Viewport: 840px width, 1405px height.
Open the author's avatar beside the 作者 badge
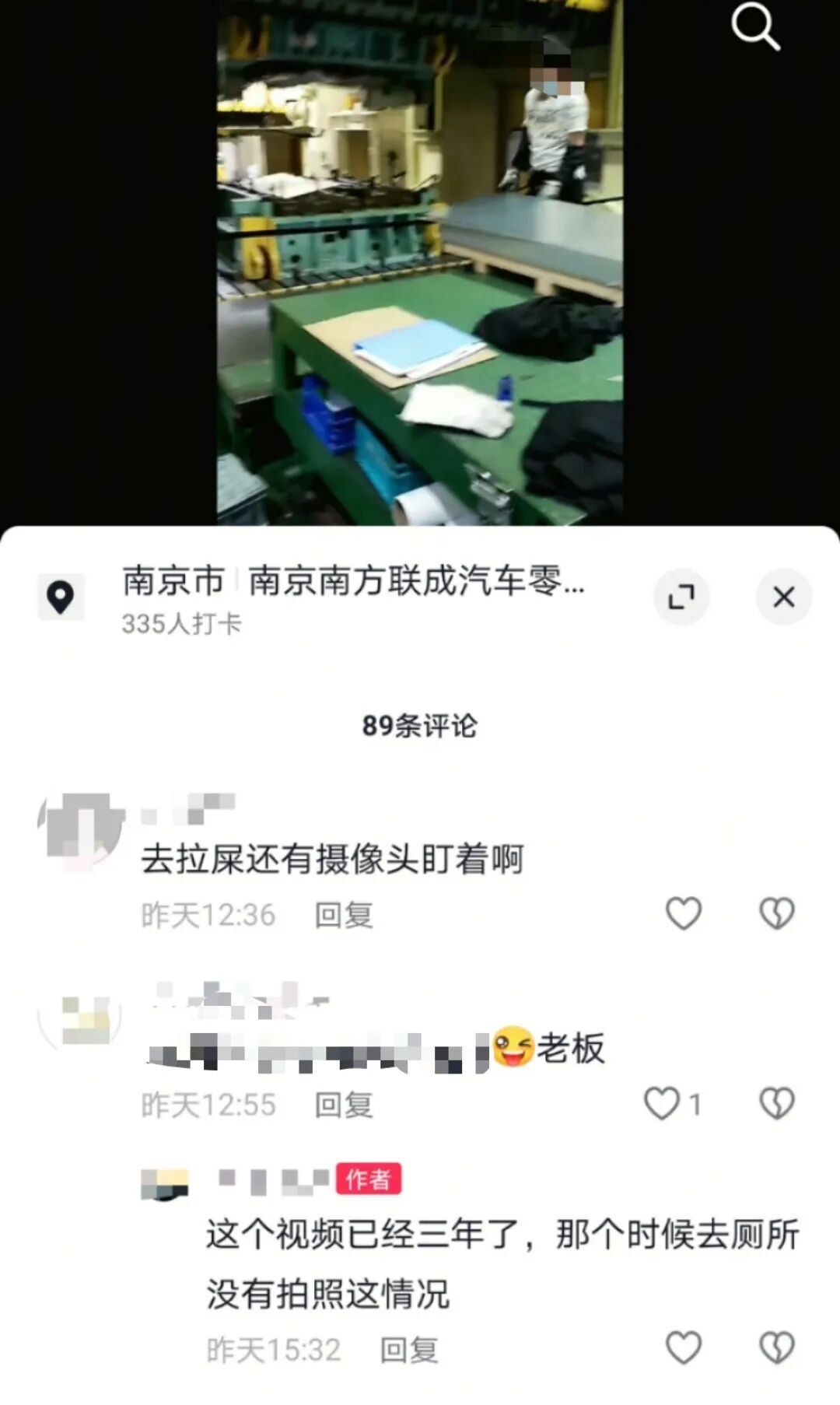click(x=165, y=1183)
